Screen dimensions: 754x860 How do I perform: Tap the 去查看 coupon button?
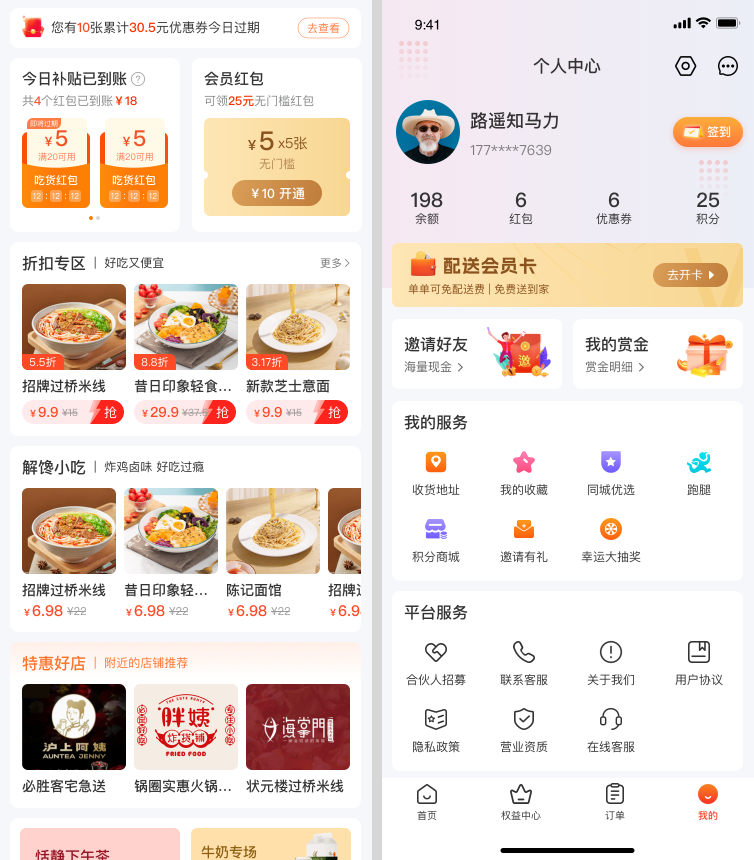[x=323, y=28]
